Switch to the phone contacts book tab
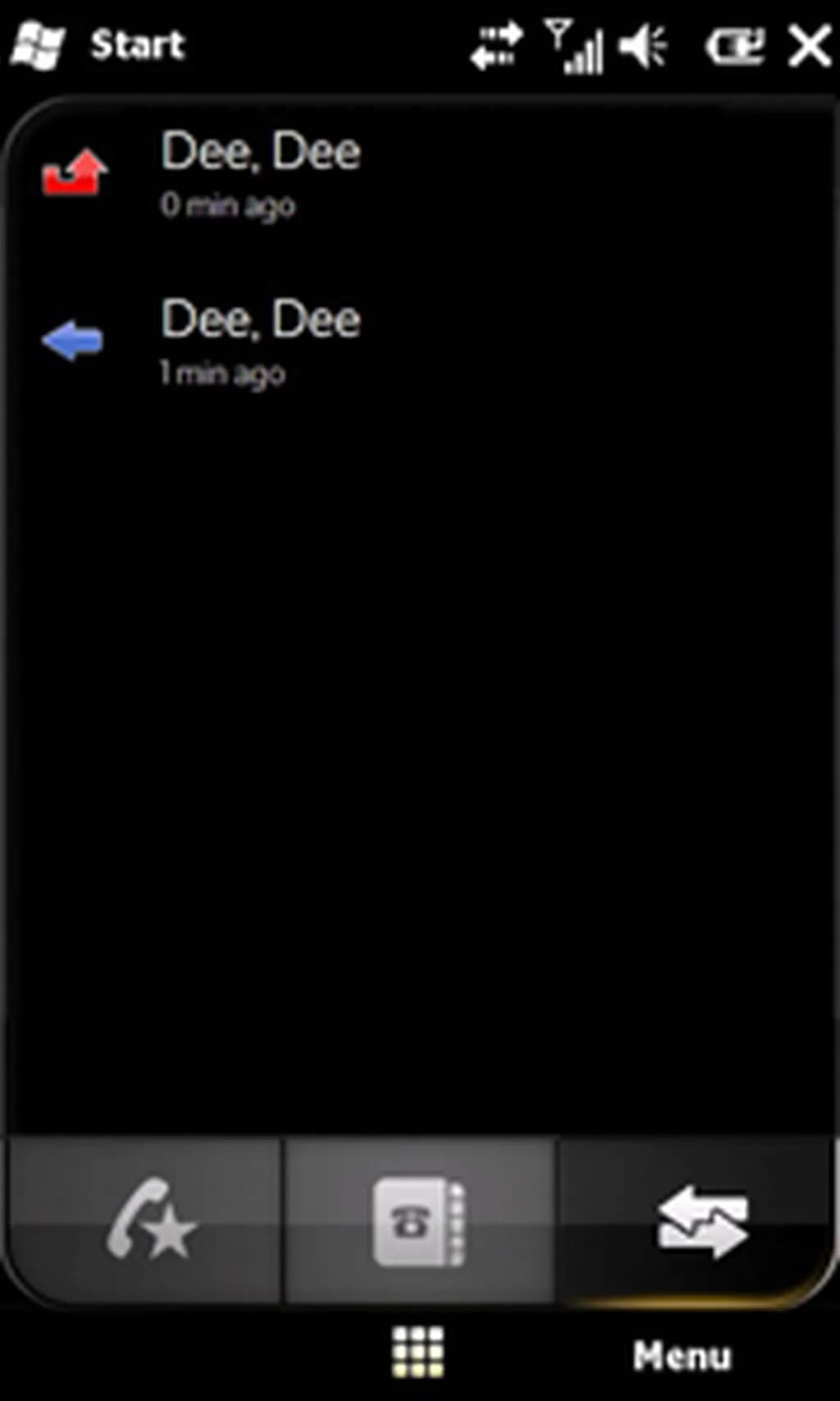 click(x=420, y=1220)
